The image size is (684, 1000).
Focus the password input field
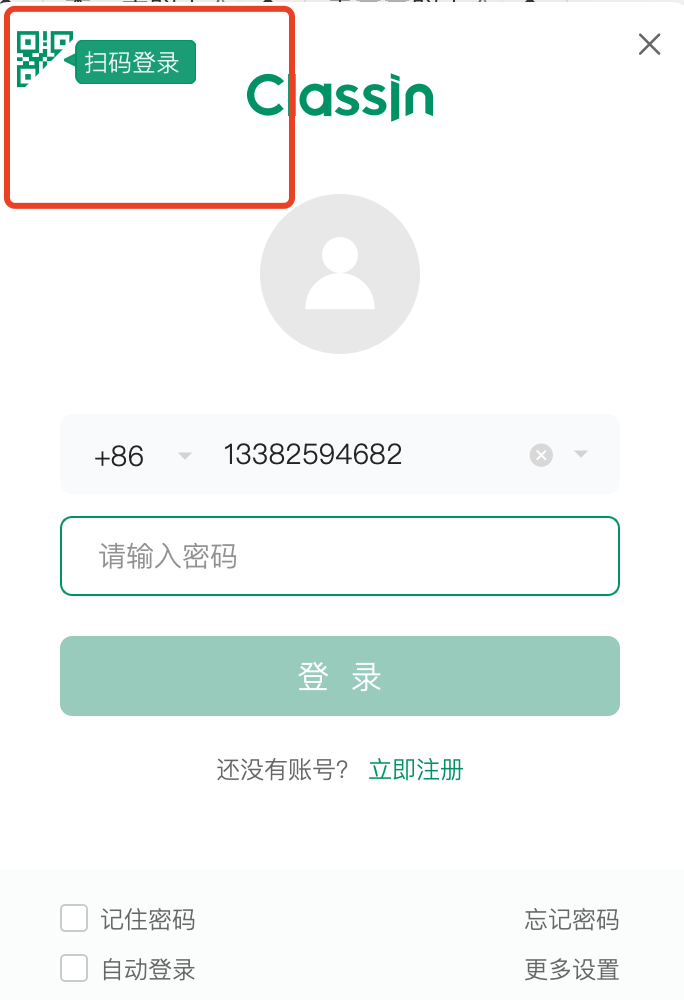click(340, 556)
